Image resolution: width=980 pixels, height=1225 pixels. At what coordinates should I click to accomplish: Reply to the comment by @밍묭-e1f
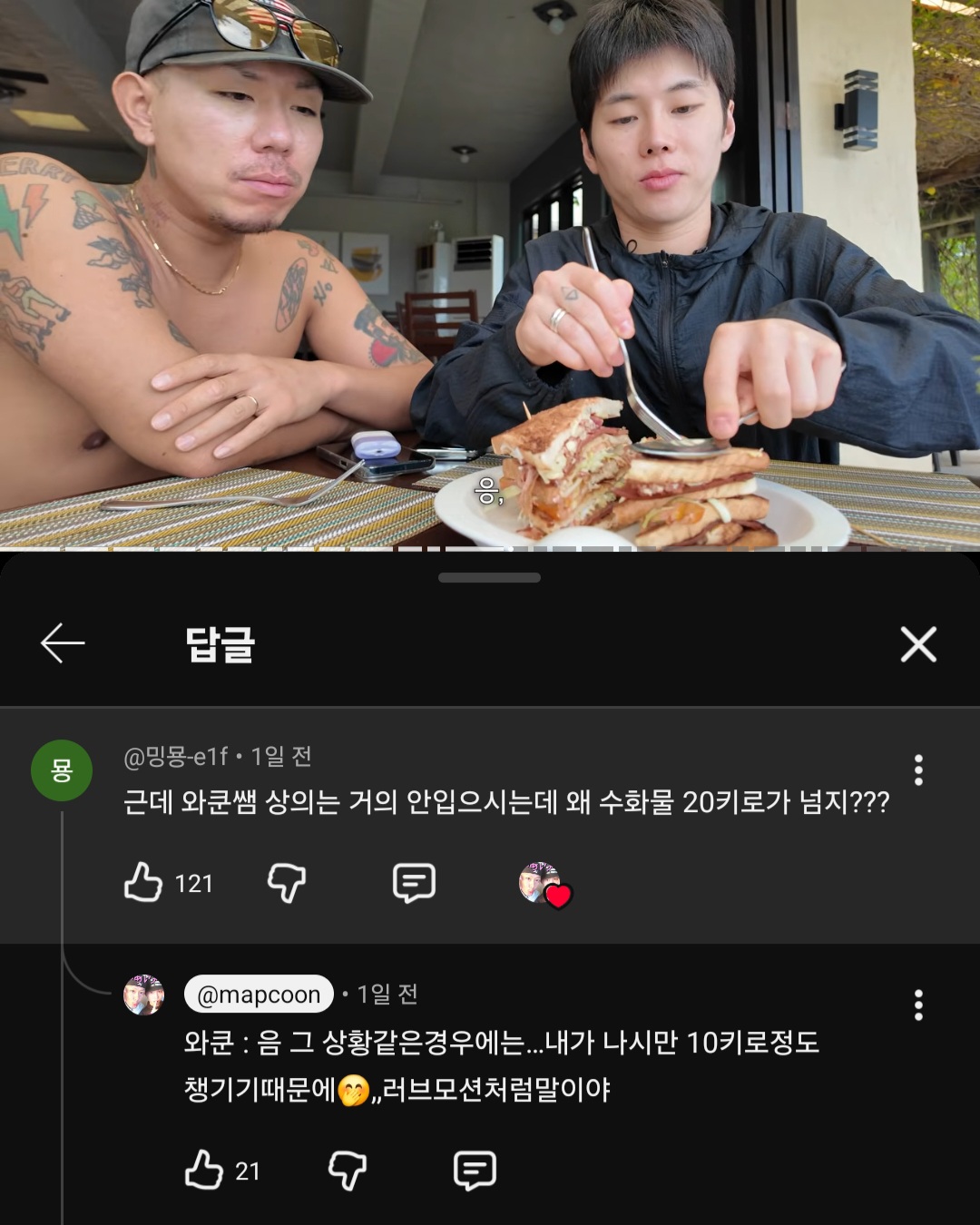coord(414,882)
